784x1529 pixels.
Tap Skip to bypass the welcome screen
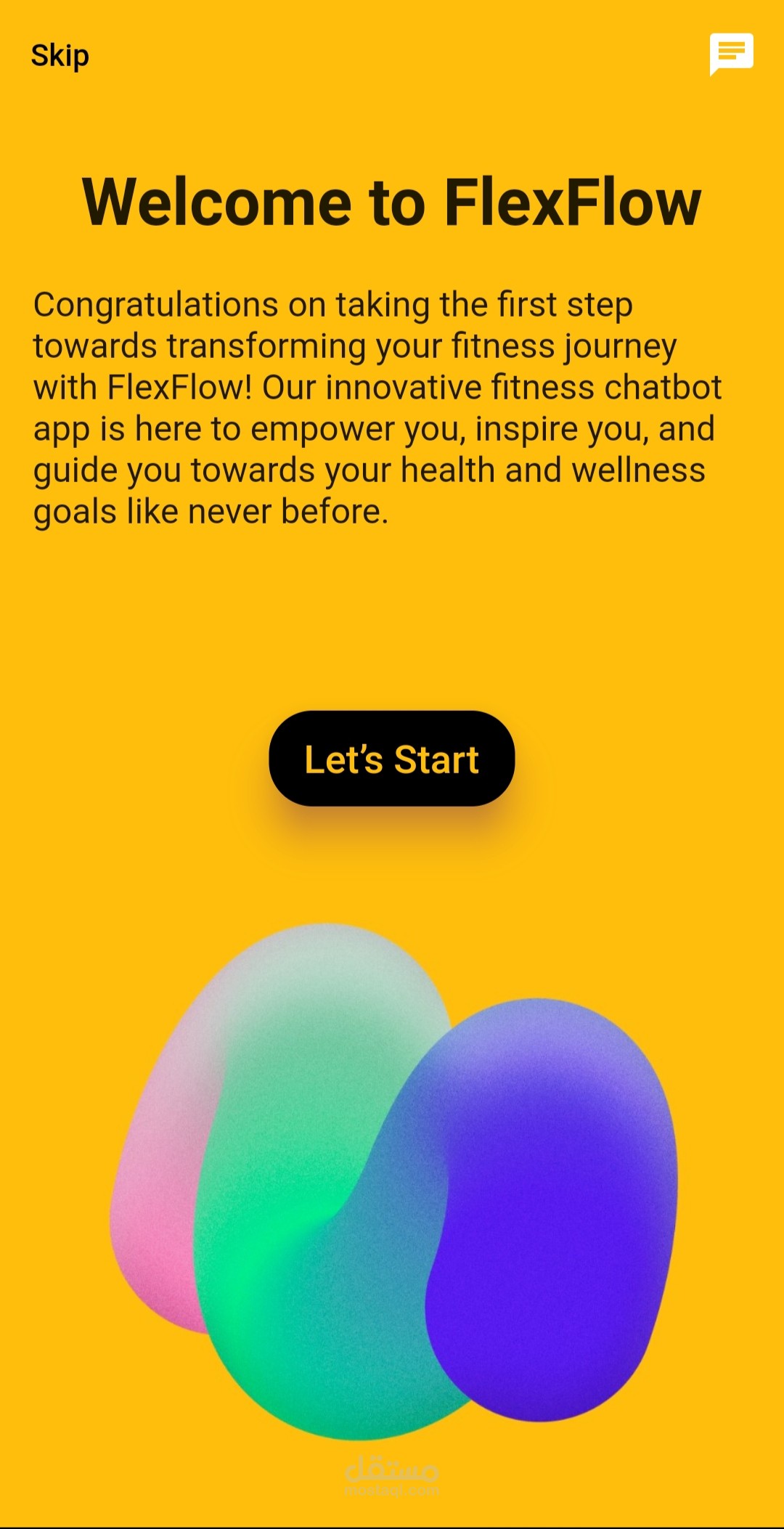point(60,56)
